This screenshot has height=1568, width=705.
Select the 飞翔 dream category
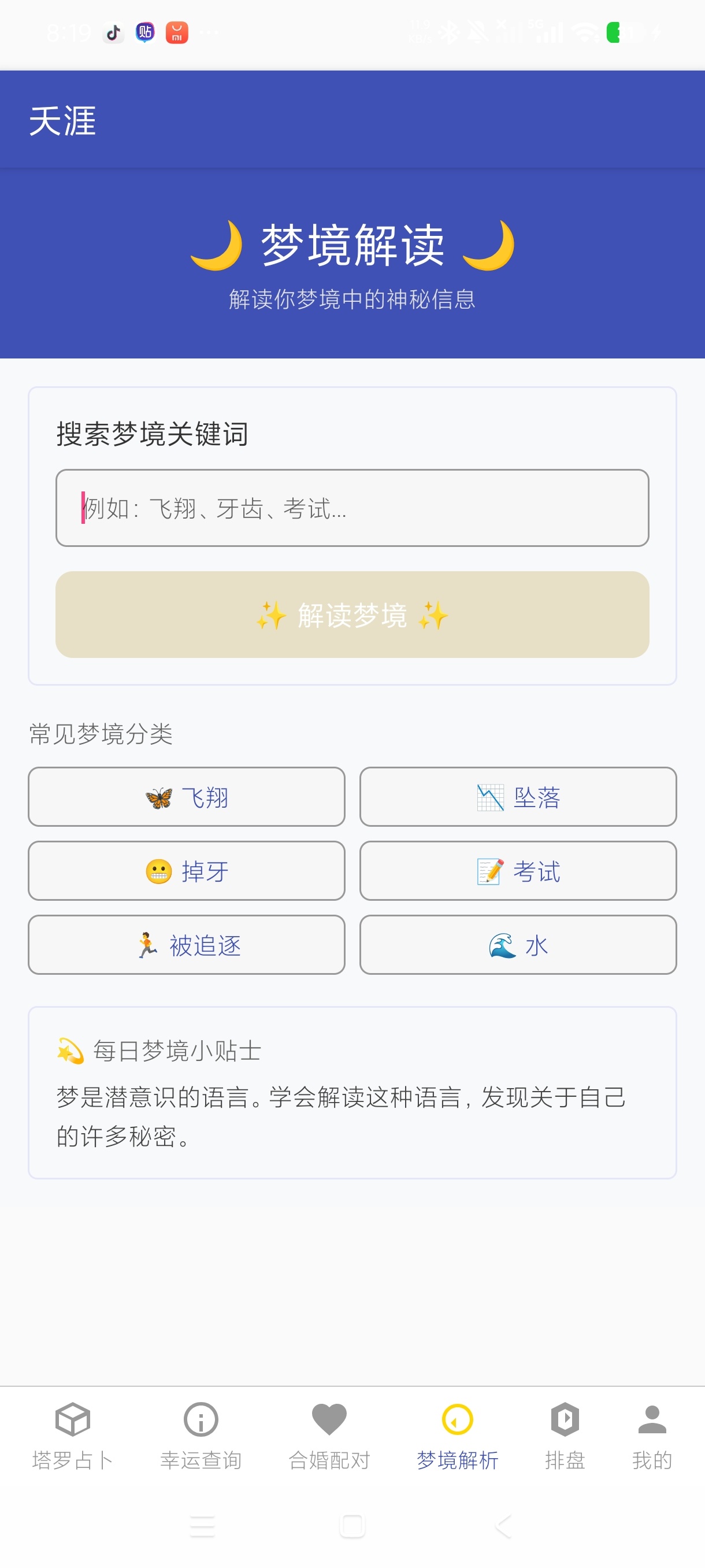click(x=187, y=797)
